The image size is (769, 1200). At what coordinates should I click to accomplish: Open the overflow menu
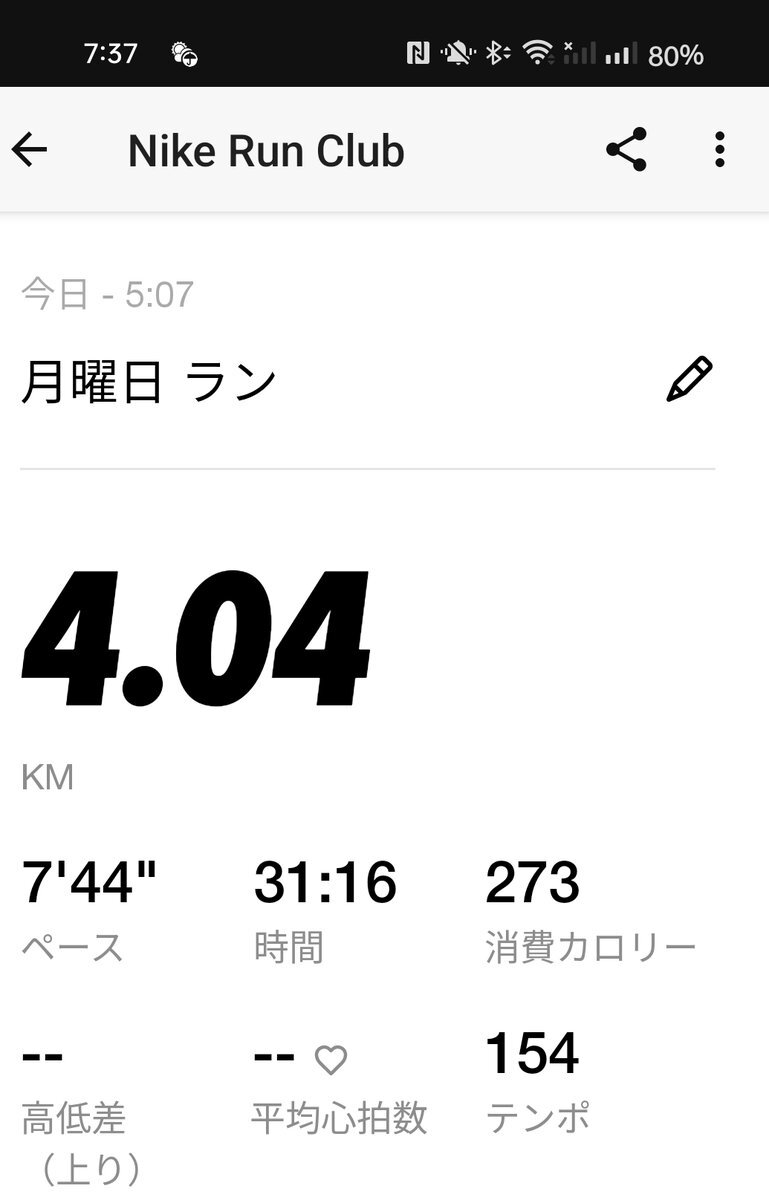pyautogui.click(x=719, y=150)
